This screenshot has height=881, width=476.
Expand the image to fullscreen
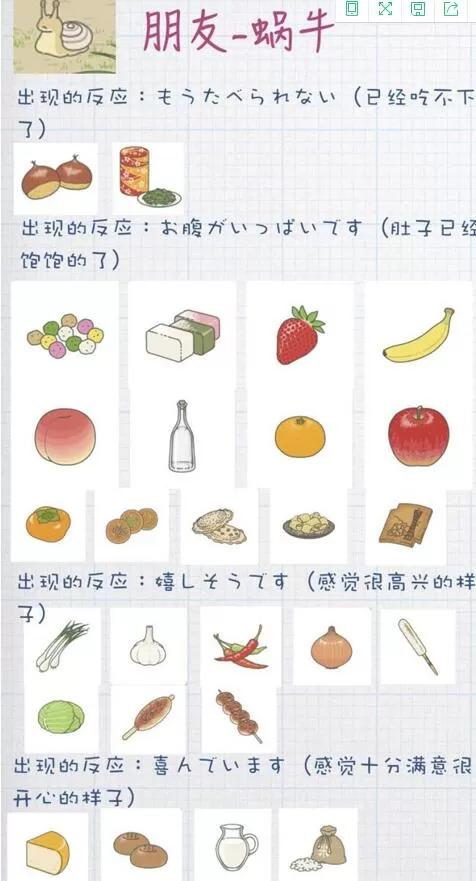[x=385, y=8]
